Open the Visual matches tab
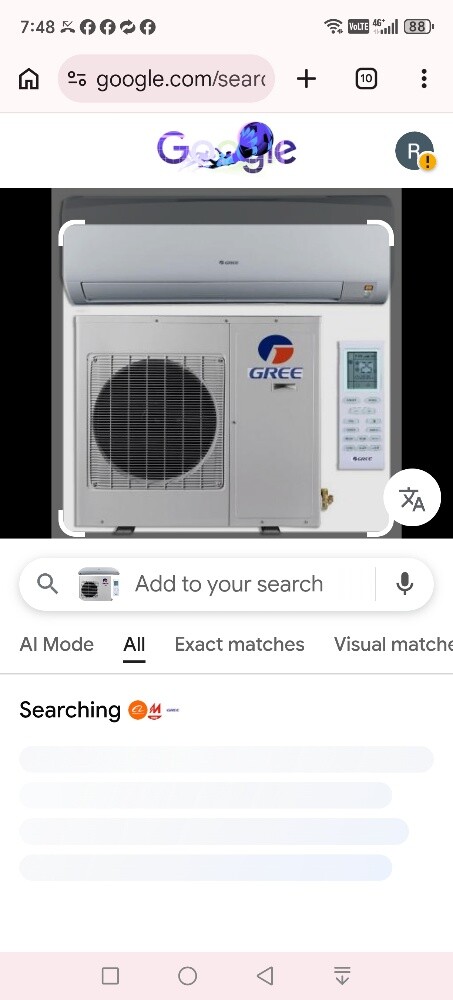453x1000 pixels. click(393, 645)
